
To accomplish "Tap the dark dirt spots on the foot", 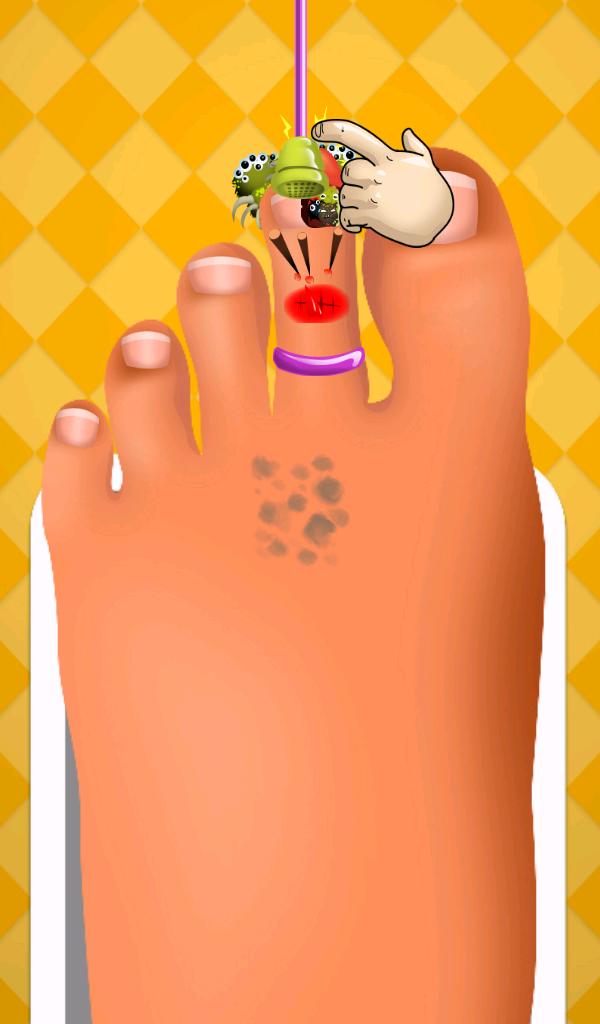I will (300, 510).
